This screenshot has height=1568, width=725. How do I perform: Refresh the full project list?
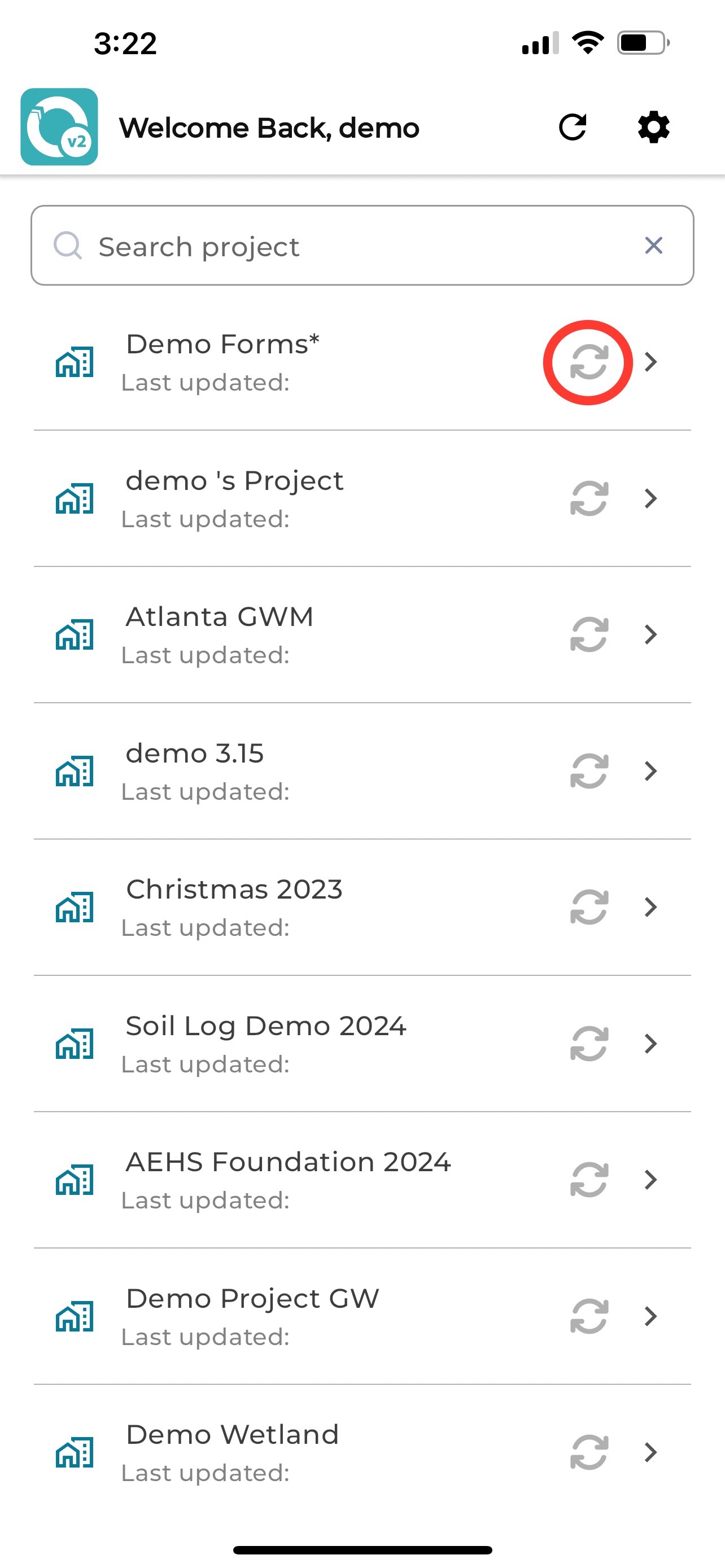(572, 127)
